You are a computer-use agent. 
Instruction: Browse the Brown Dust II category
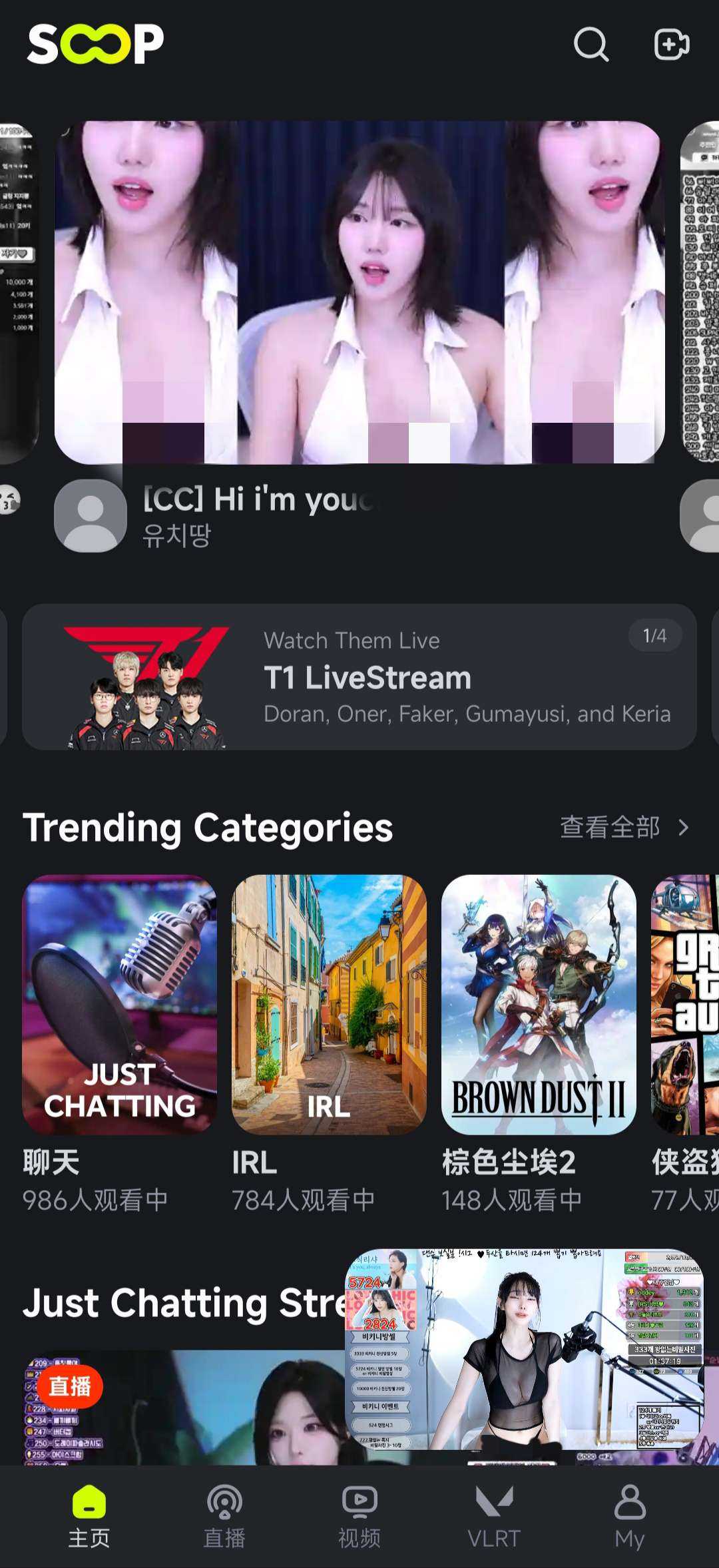[539, 1004]
